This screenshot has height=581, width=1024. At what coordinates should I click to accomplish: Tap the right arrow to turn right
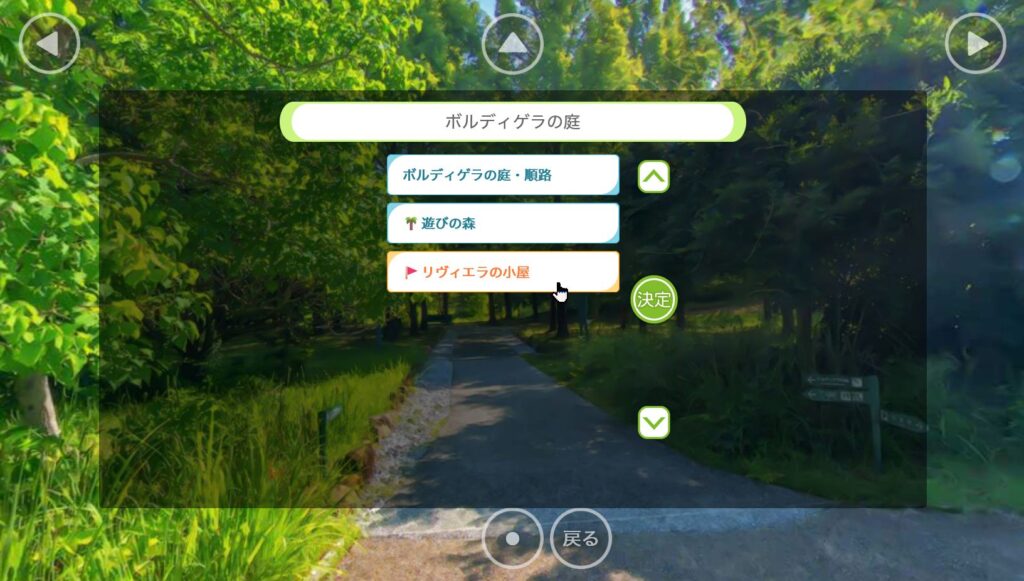pyautogui.click(x=975, y=44)
